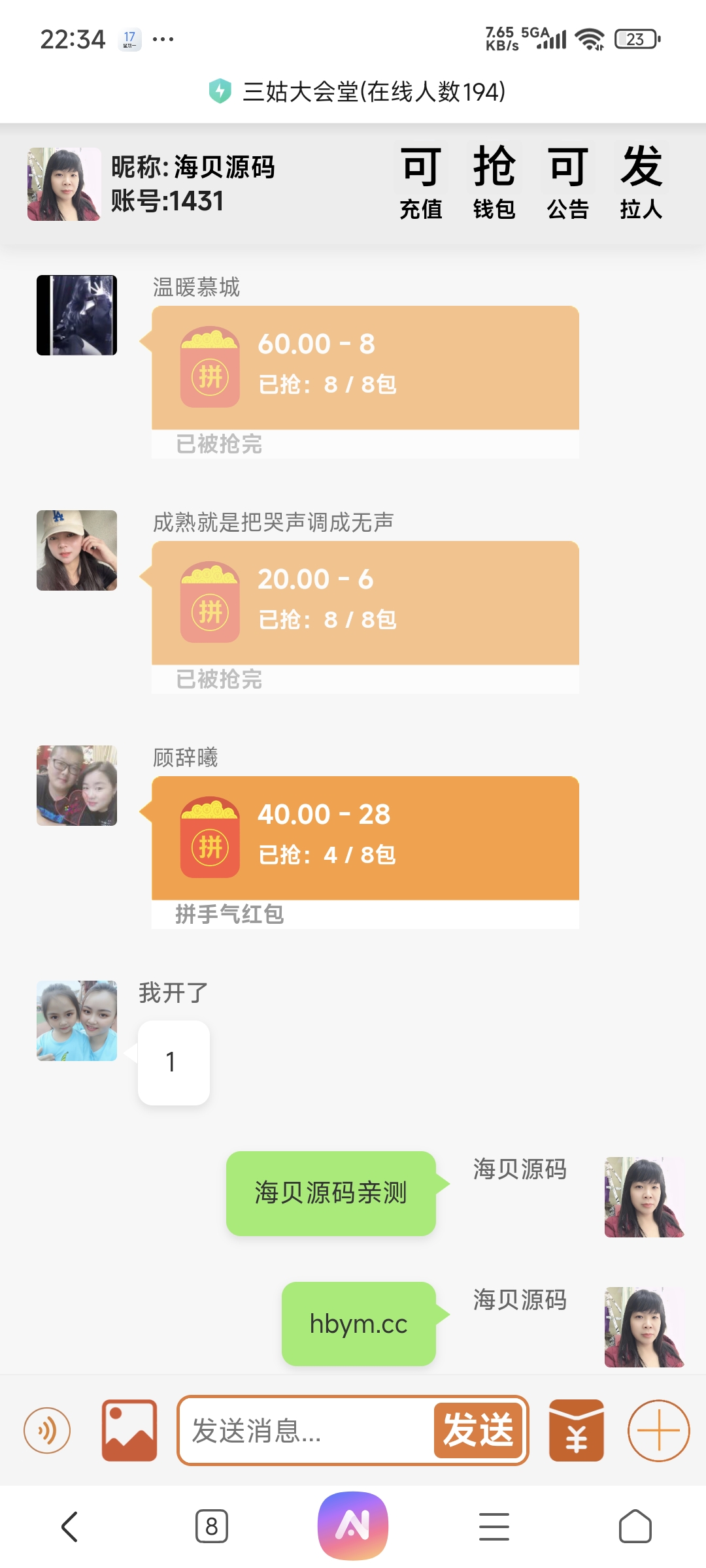This screenshot has height=1568, width=706.
Task: Tap the voice message icon
Action: (x=47, y=1431)
